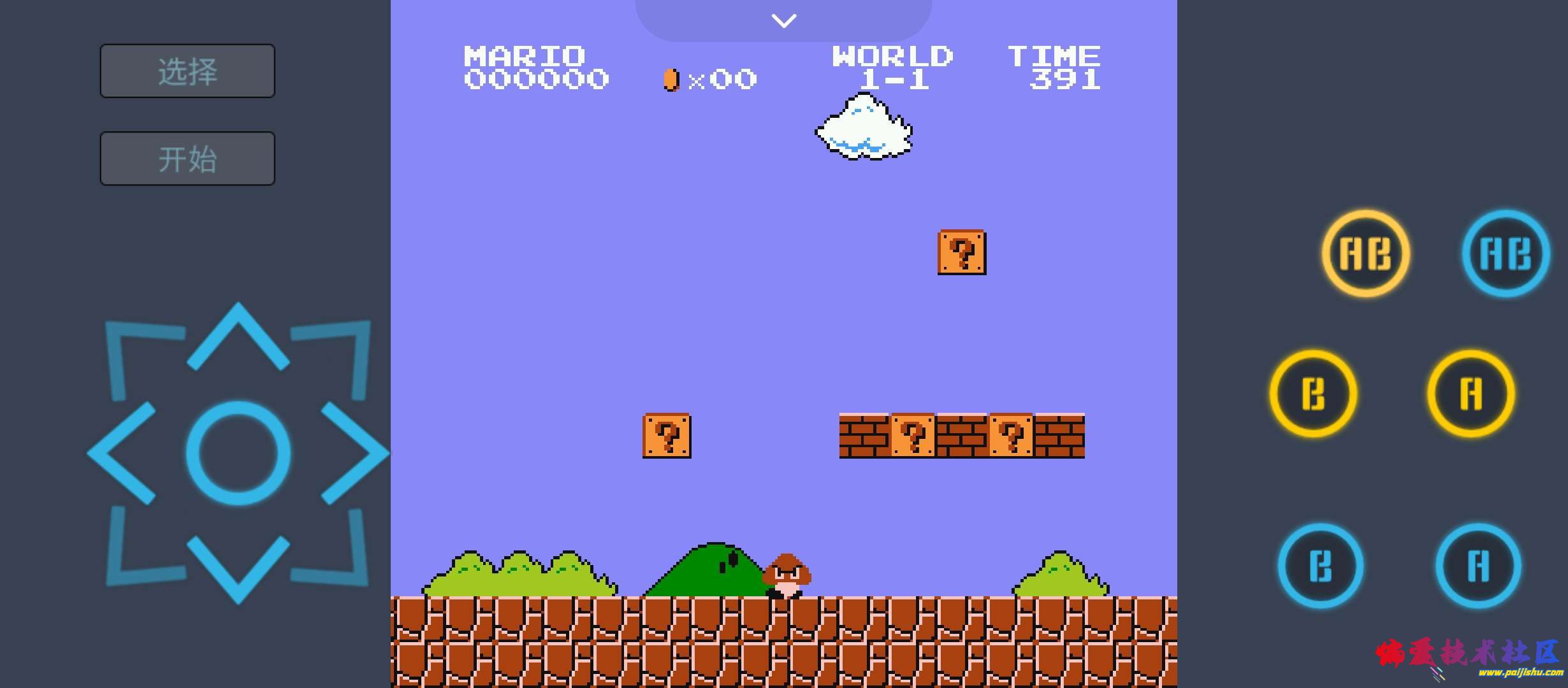Tap the 开始 (Start) button
This screenshot has height=688, width=1568.
click(x=187, y=159)
